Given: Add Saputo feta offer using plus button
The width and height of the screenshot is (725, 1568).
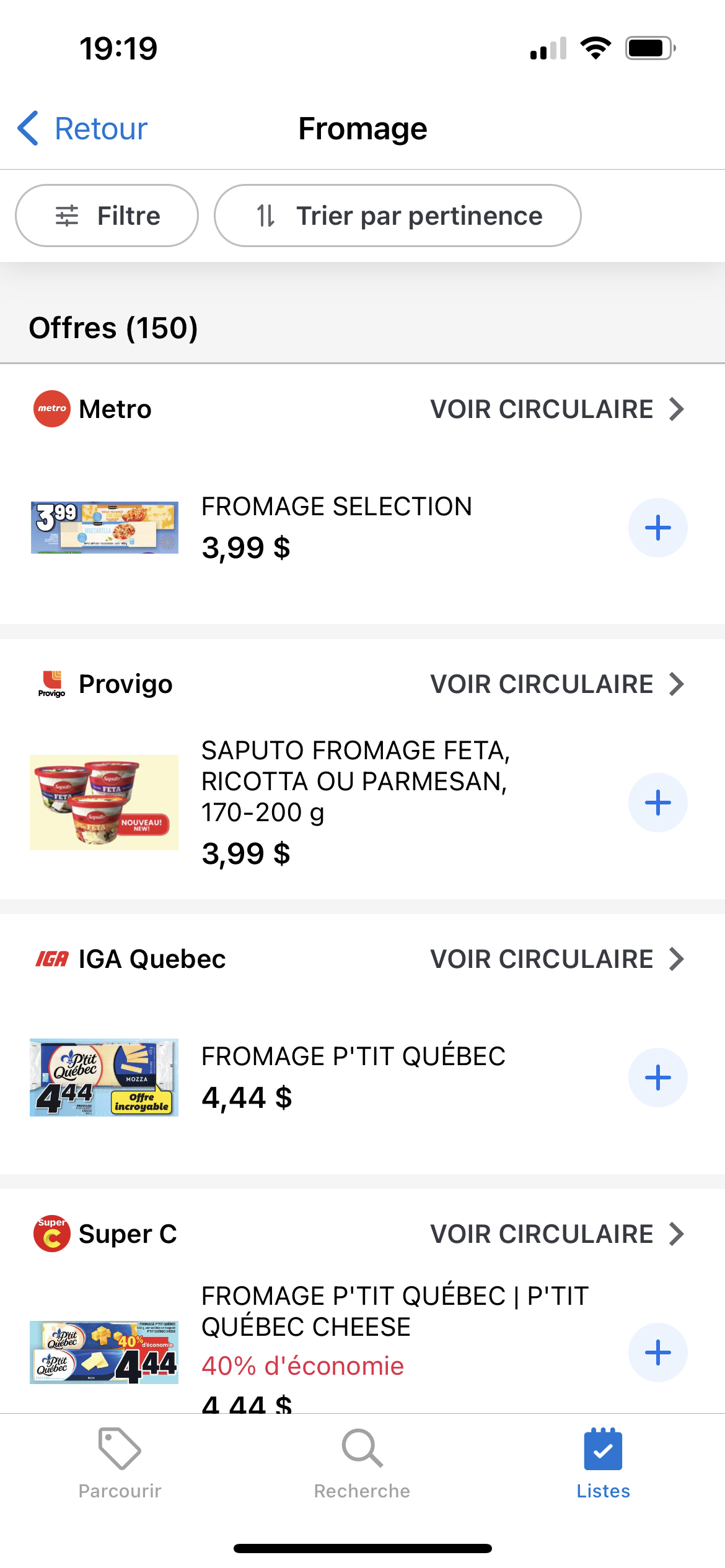Looking at the screenshot, I should (x=657, y=802).
